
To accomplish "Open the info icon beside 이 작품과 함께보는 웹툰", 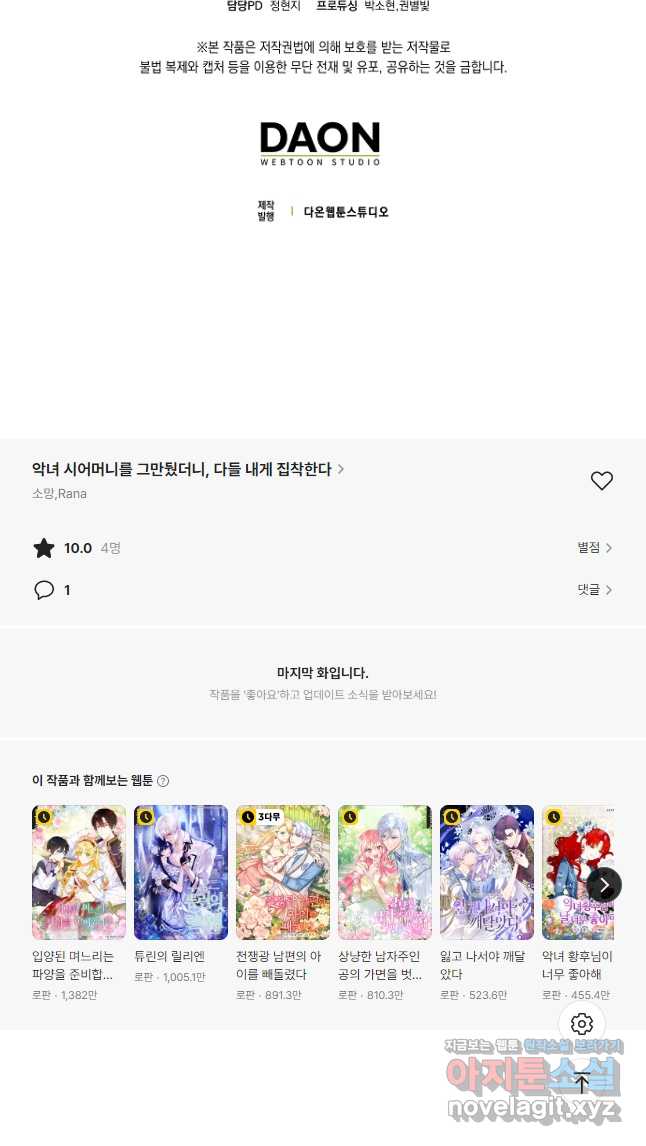I will [x=163, y=781].
